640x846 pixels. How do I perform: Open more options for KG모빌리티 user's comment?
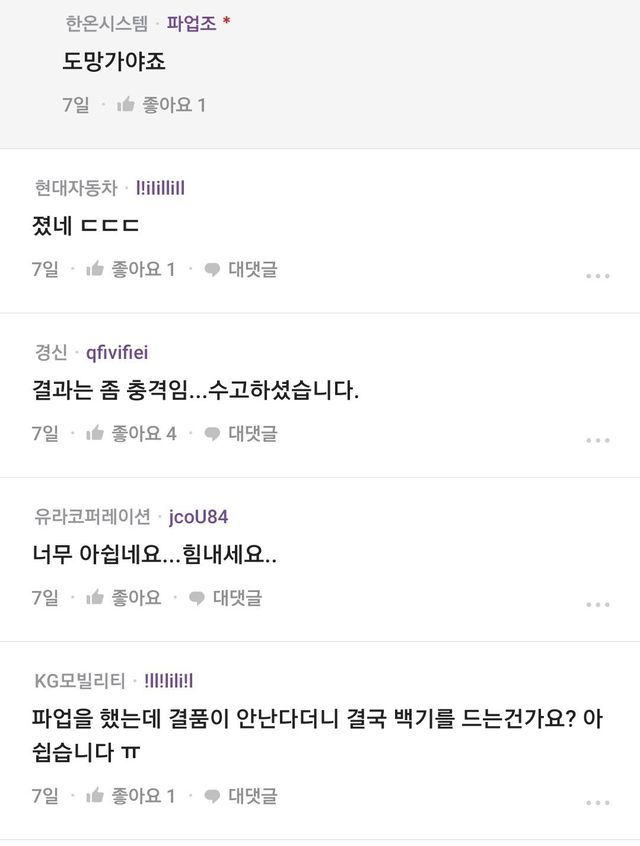pyautogui.click(x=598, y=802)
